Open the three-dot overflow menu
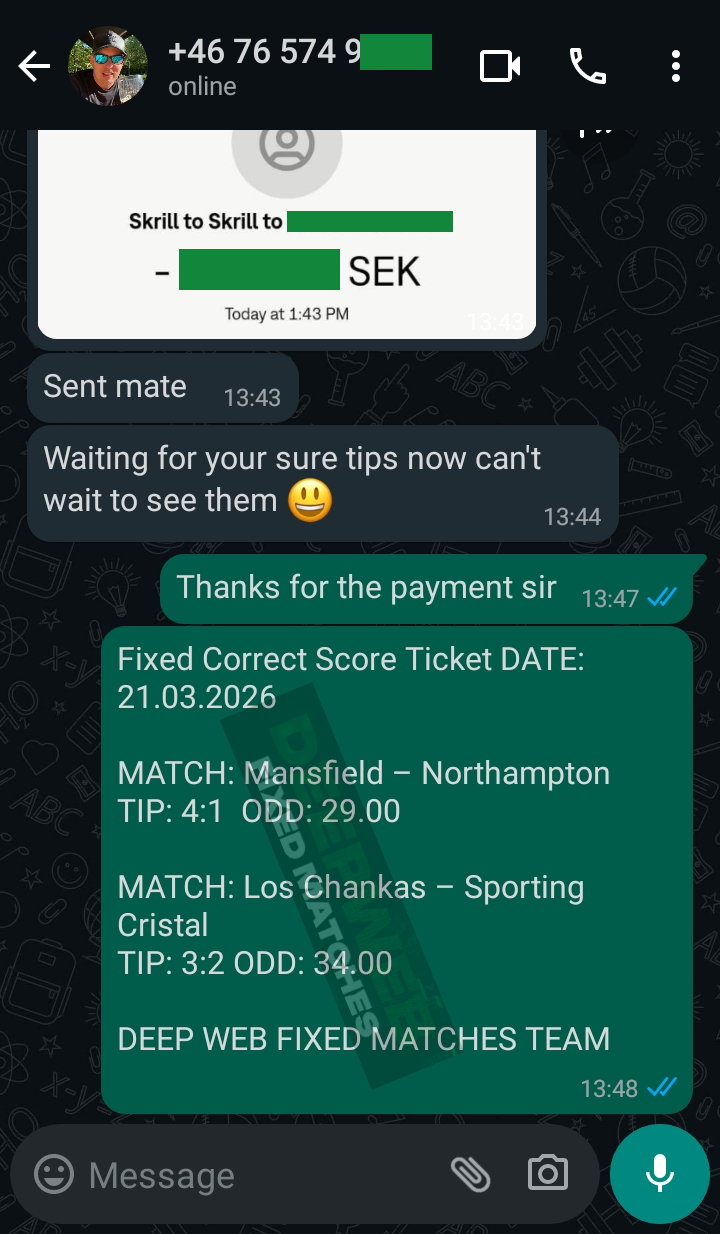Screen dimensions: 720x1234 click(x=676, y=66)
